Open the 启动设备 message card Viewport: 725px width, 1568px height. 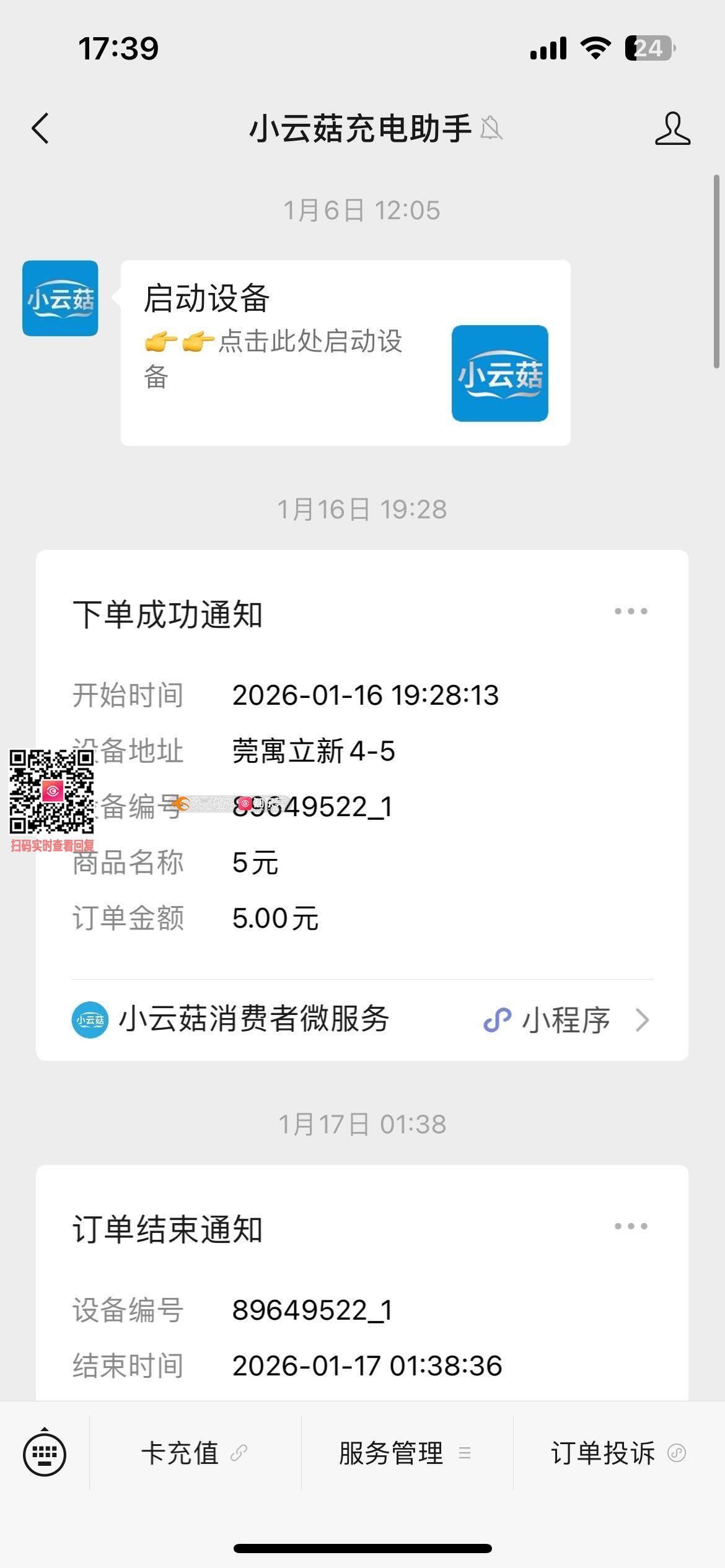[345, 352]
